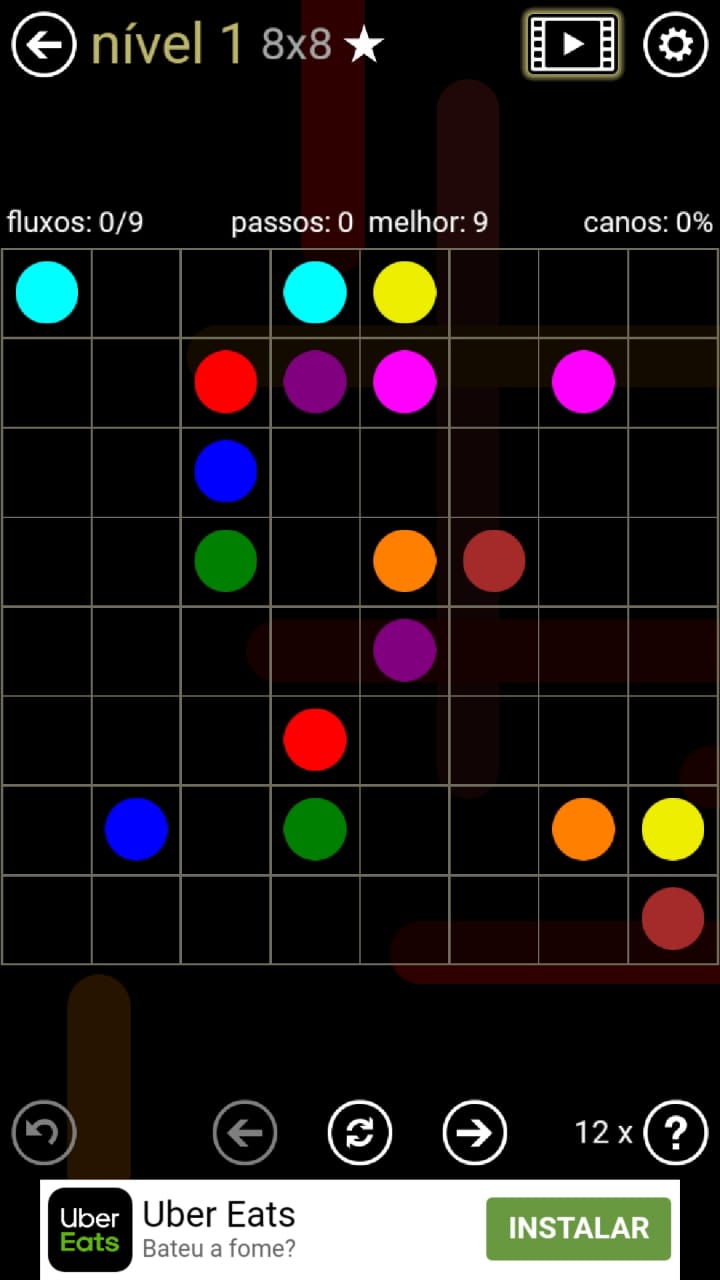This screenshot has width=720, height=1280.
Task: Open the settings gear
Action: pyautogui.click(x=675, y=45)
